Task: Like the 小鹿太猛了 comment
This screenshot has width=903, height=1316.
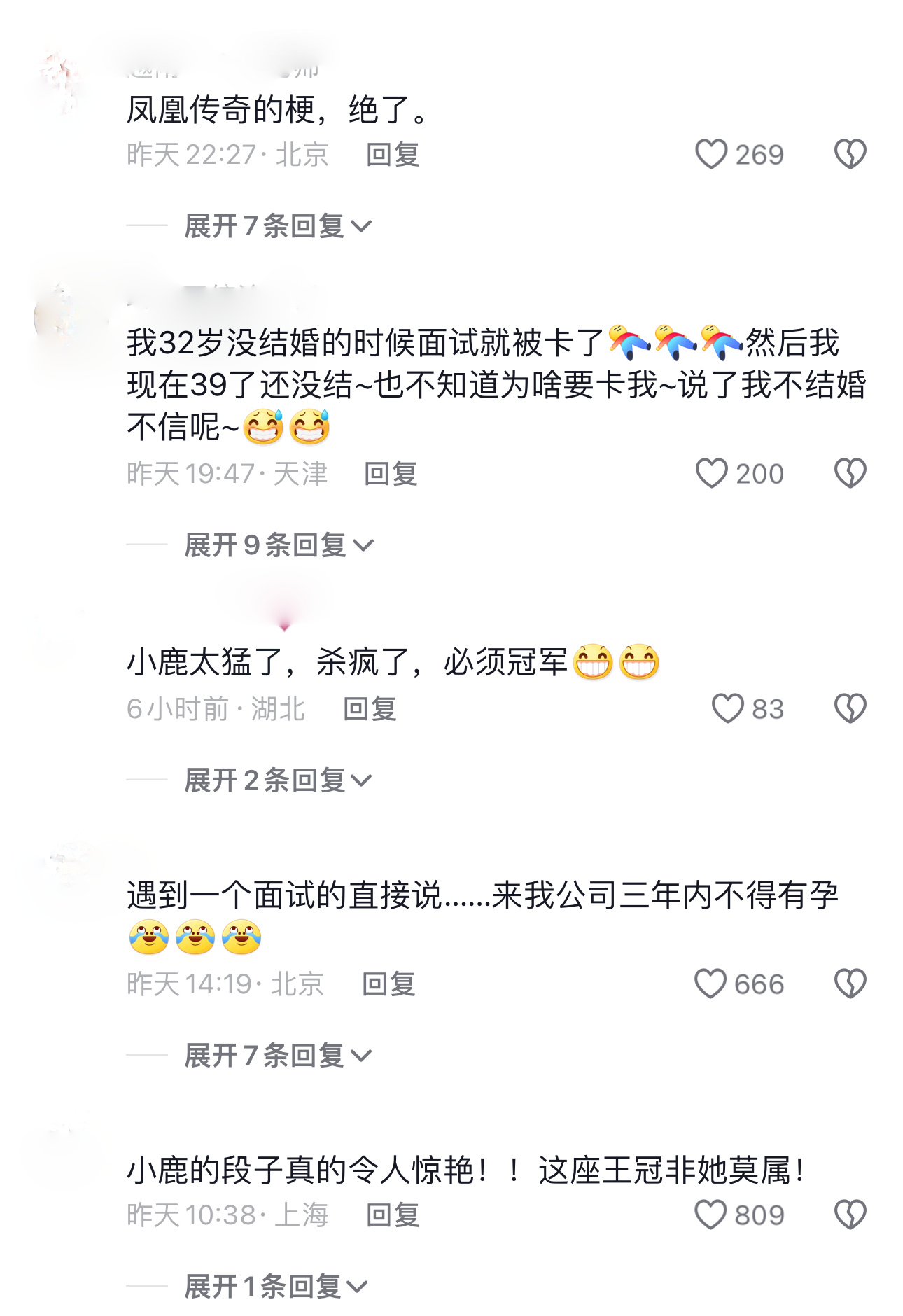Action: point(727,708)
